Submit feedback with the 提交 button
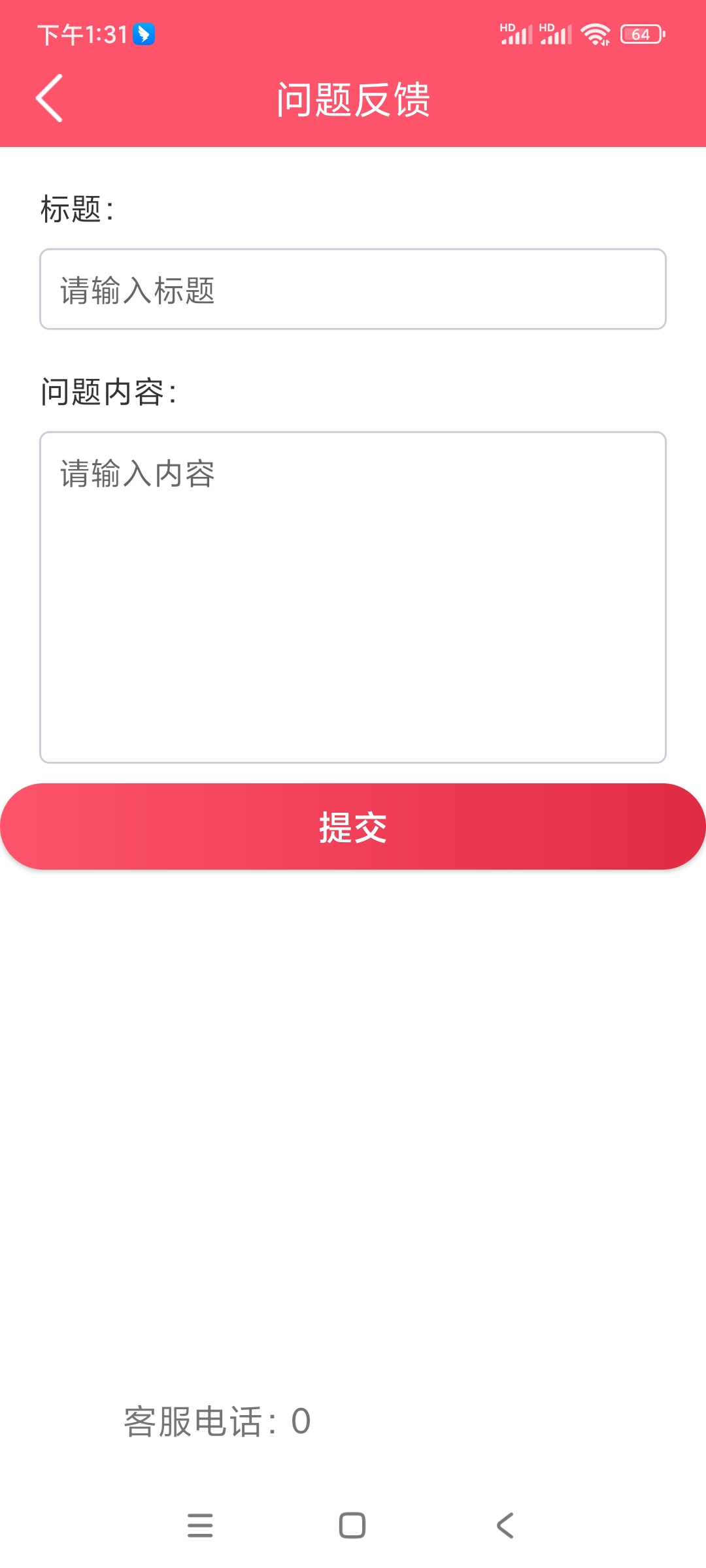The image size is (706, 1568). pyautogui.click(x=353, y=826)
